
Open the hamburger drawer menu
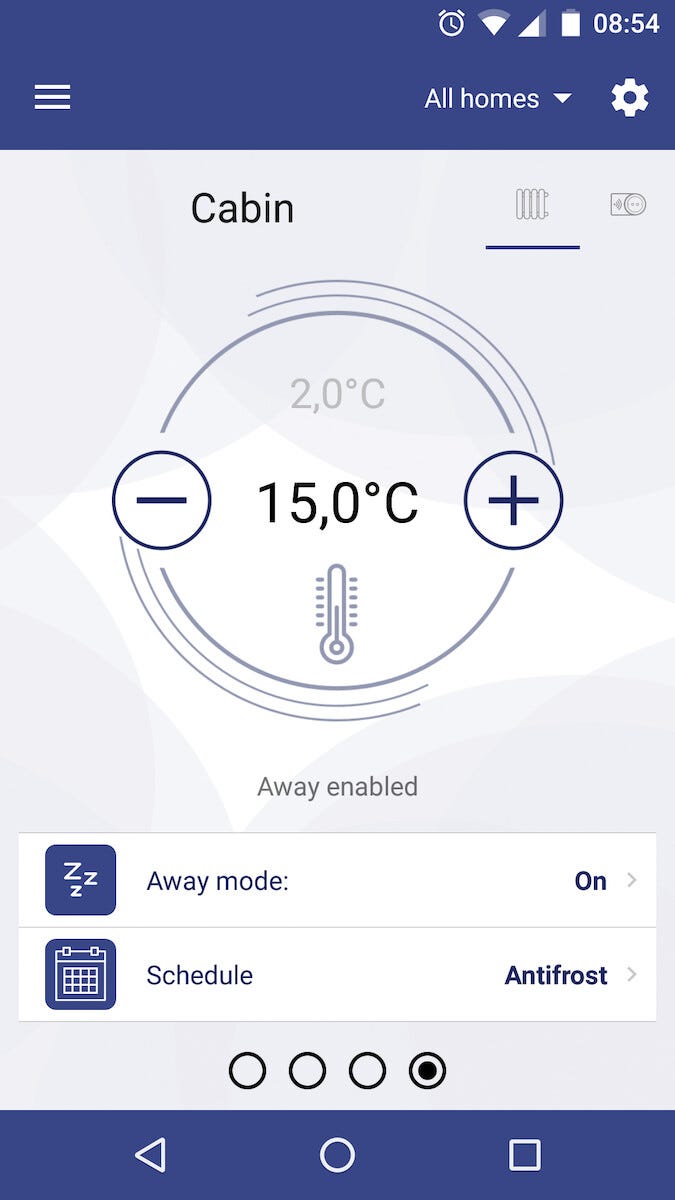(x=53, y=97)
